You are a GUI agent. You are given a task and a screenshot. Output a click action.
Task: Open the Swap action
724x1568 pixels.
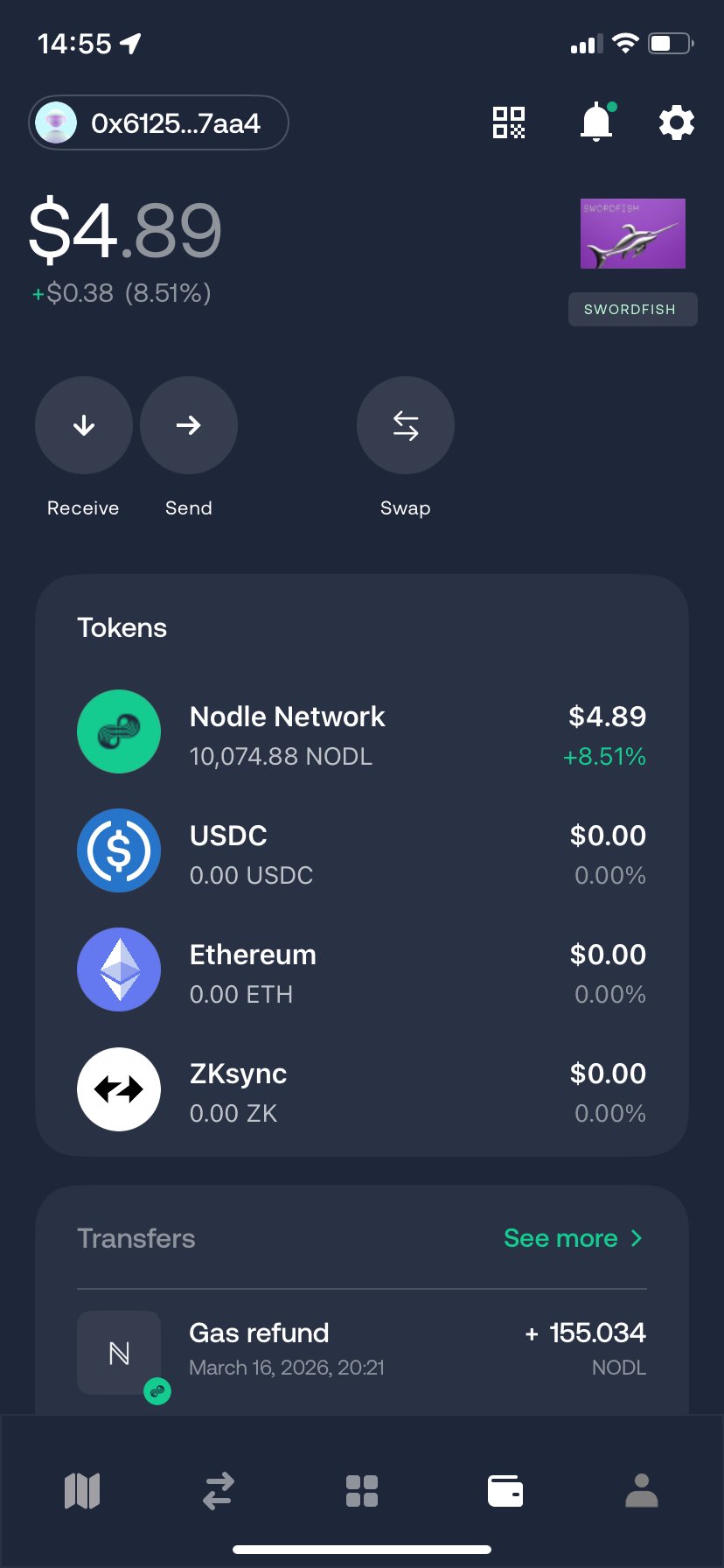click(406, 426)
